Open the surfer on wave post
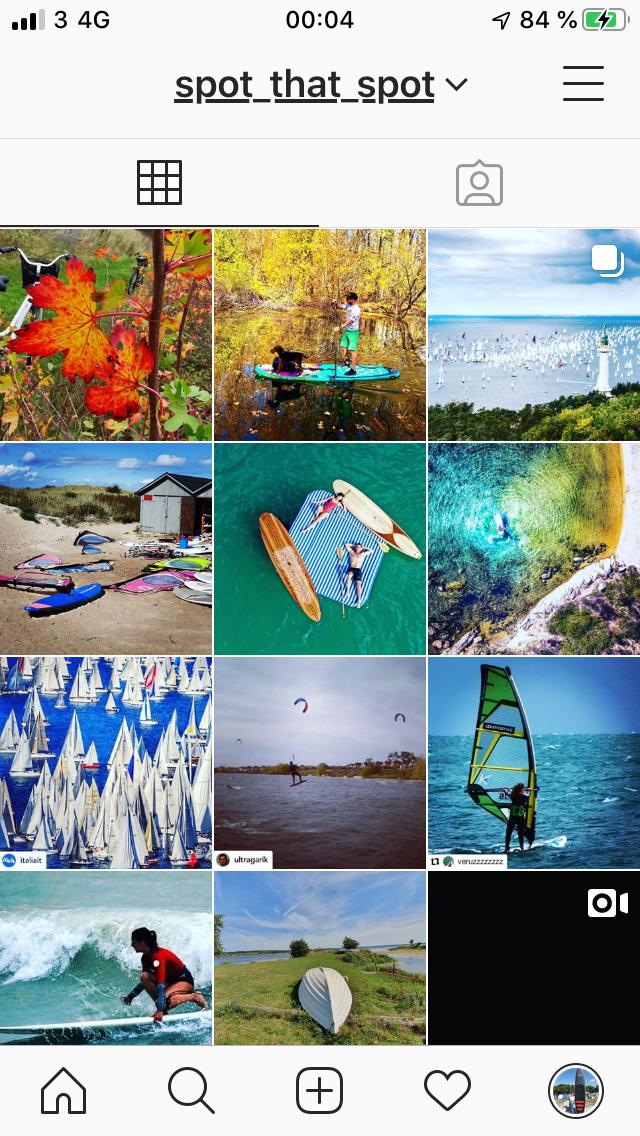The width and height of the screenshot is (640, 1136). click(106, 958)
